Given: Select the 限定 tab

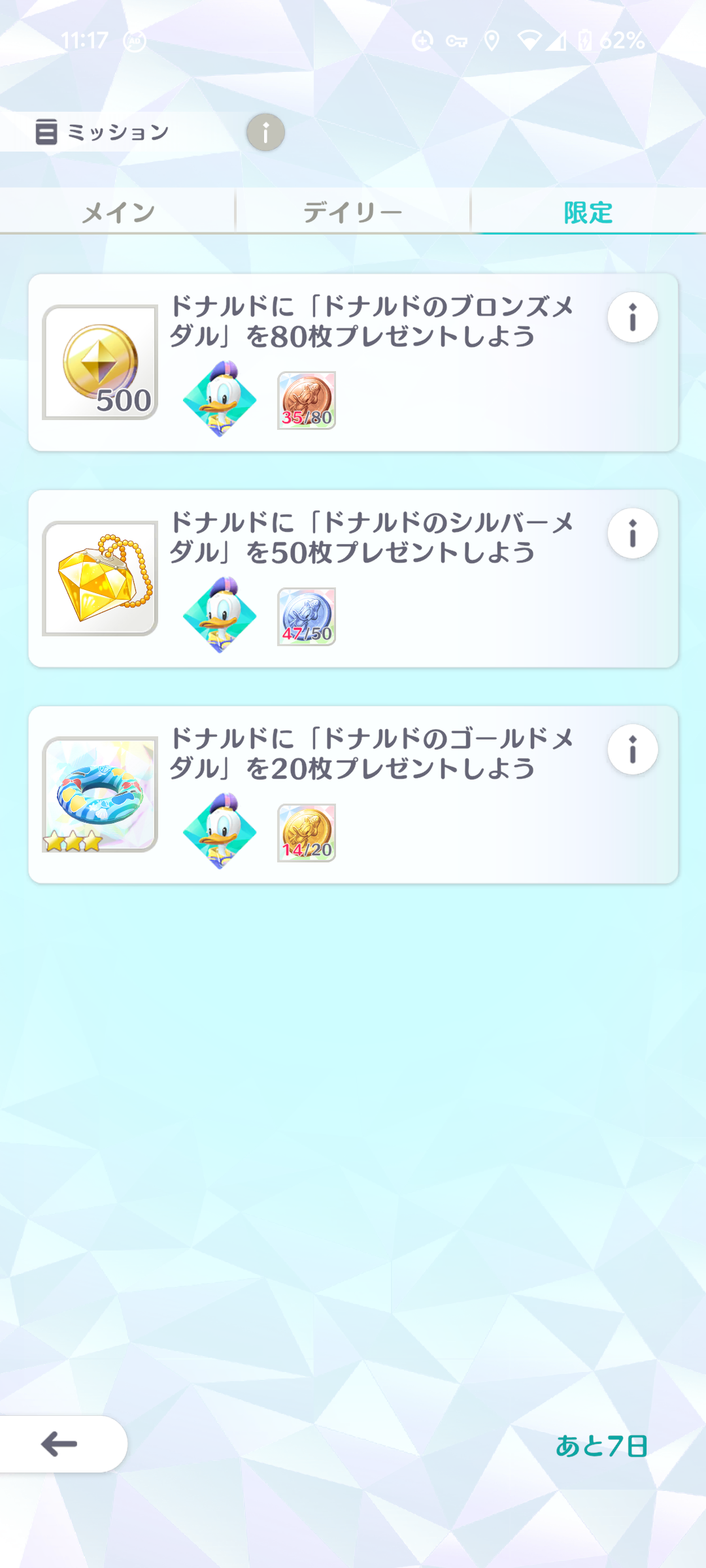Looking at the screenshot, I should pyautogui.click(x=587, y=211).
